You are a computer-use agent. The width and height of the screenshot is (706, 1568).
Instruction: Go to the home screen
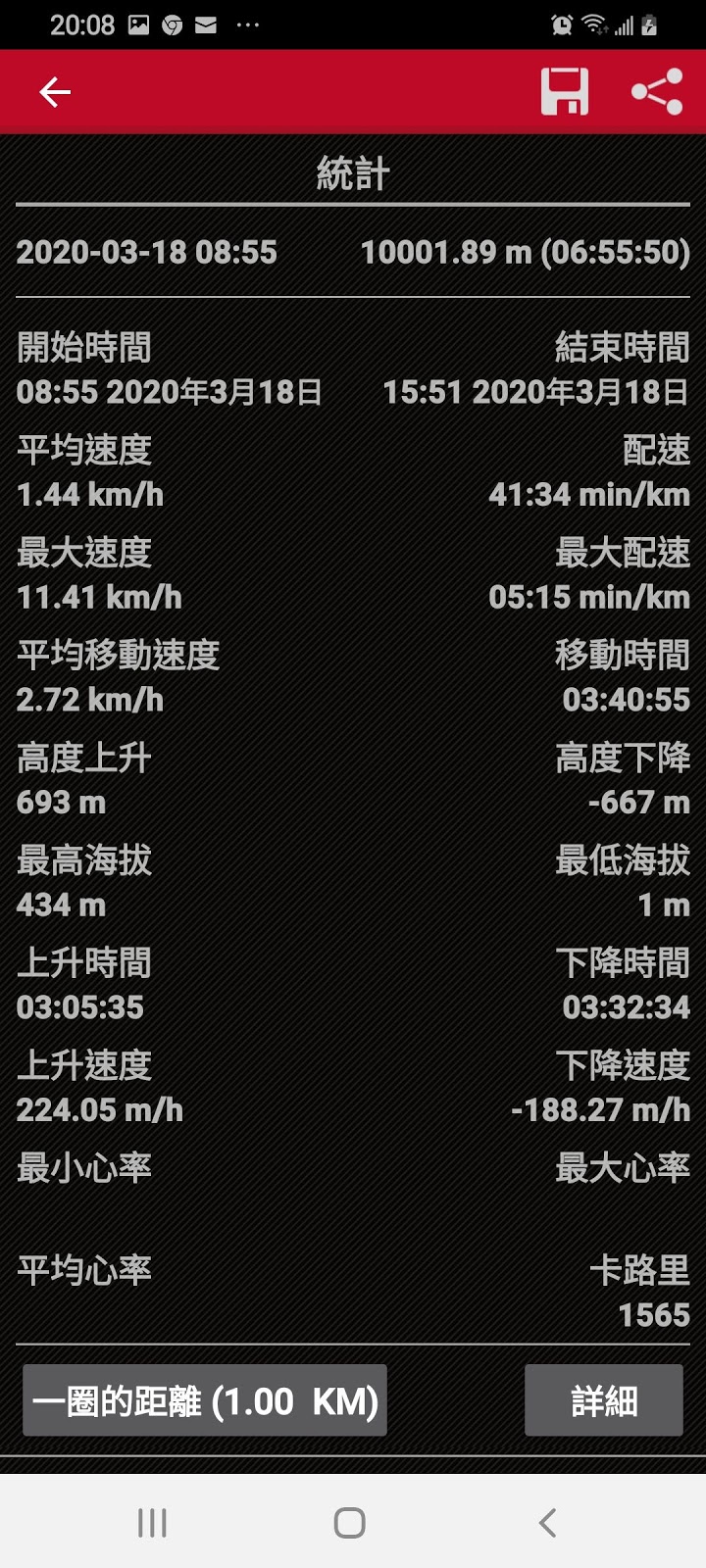tap(350, 1522)
